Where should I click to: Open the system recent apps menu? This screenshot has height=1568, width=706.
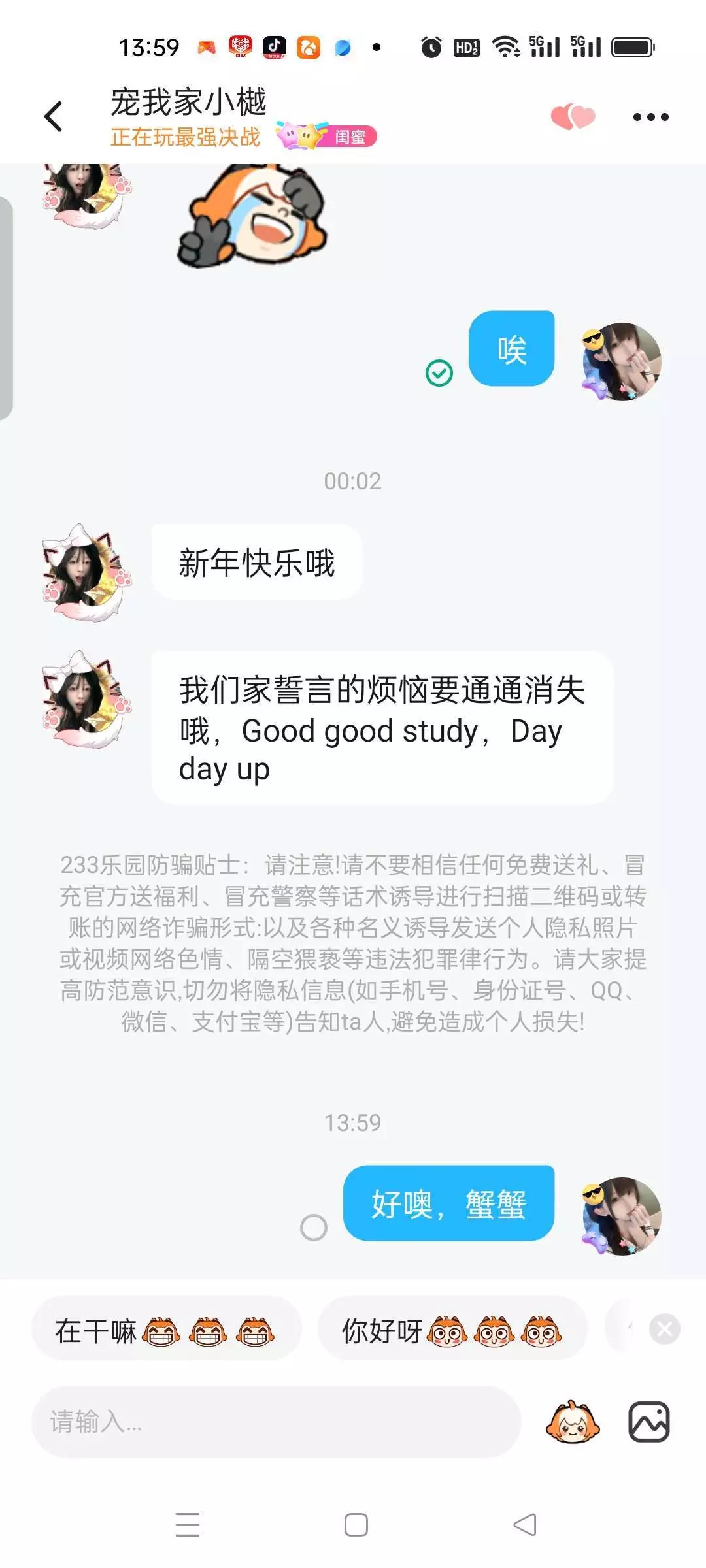pos(188,1525)
